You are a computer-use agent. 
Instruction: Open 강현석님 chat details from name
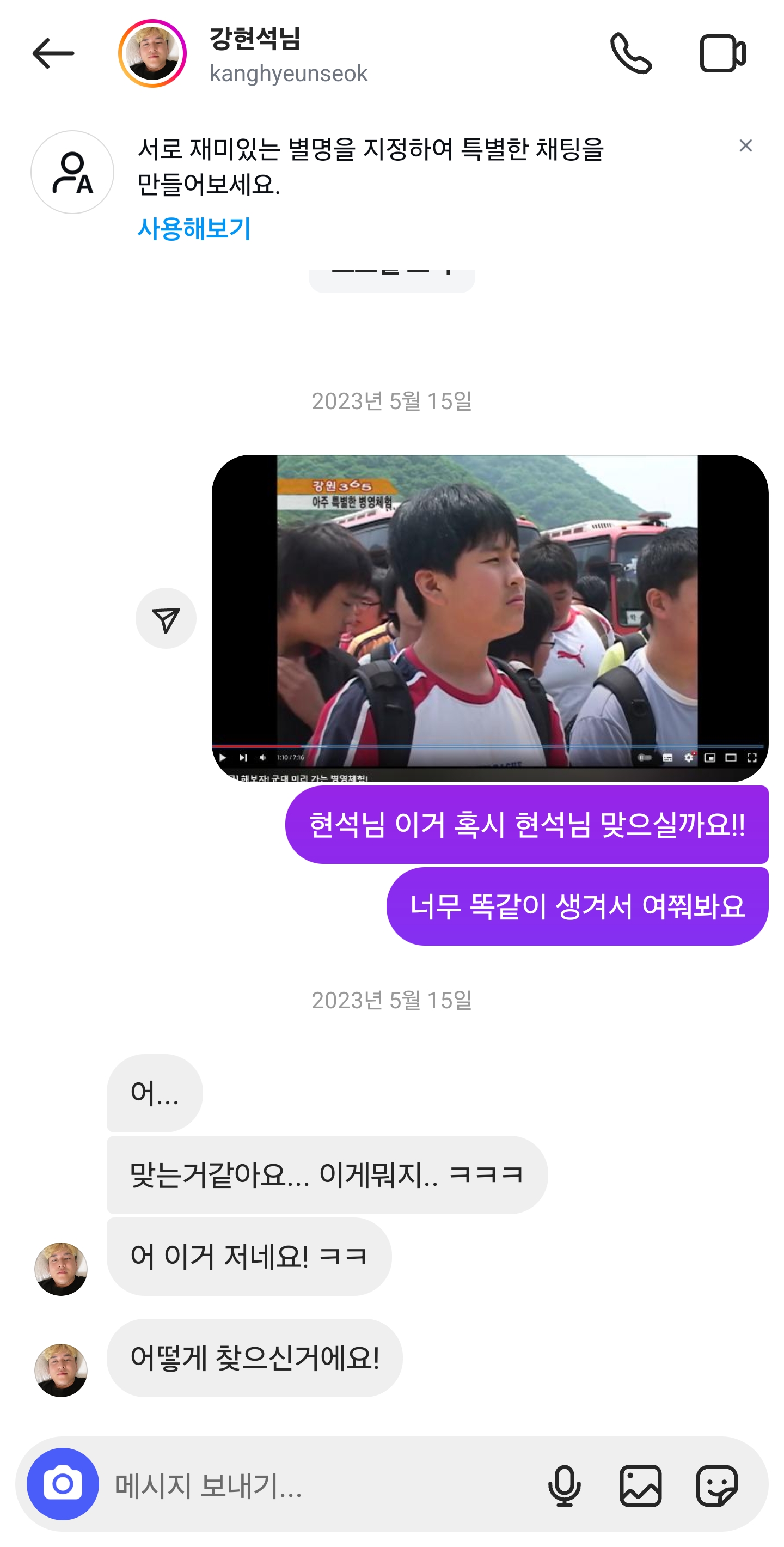255,39
